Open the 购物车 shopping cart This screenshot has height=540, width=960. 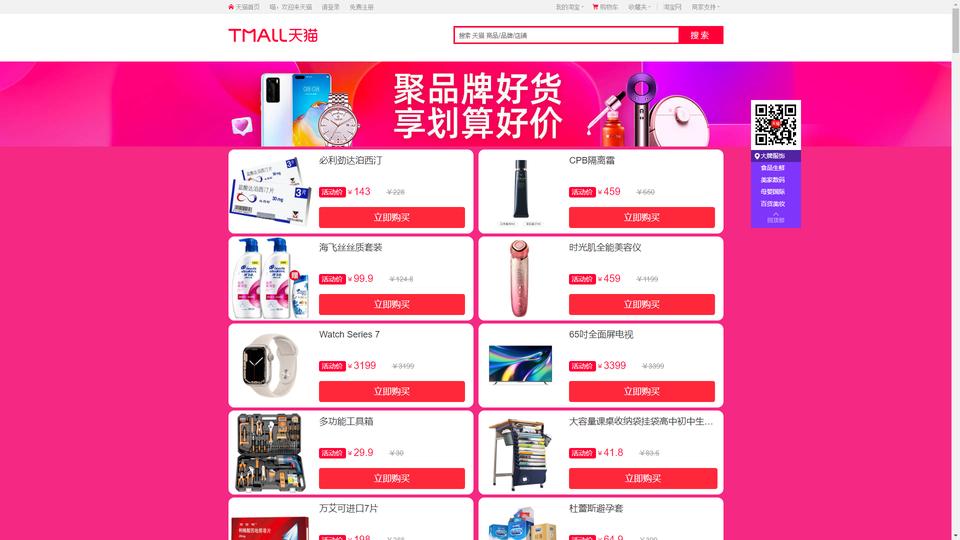pyautogui.click(x=605, y=7)
